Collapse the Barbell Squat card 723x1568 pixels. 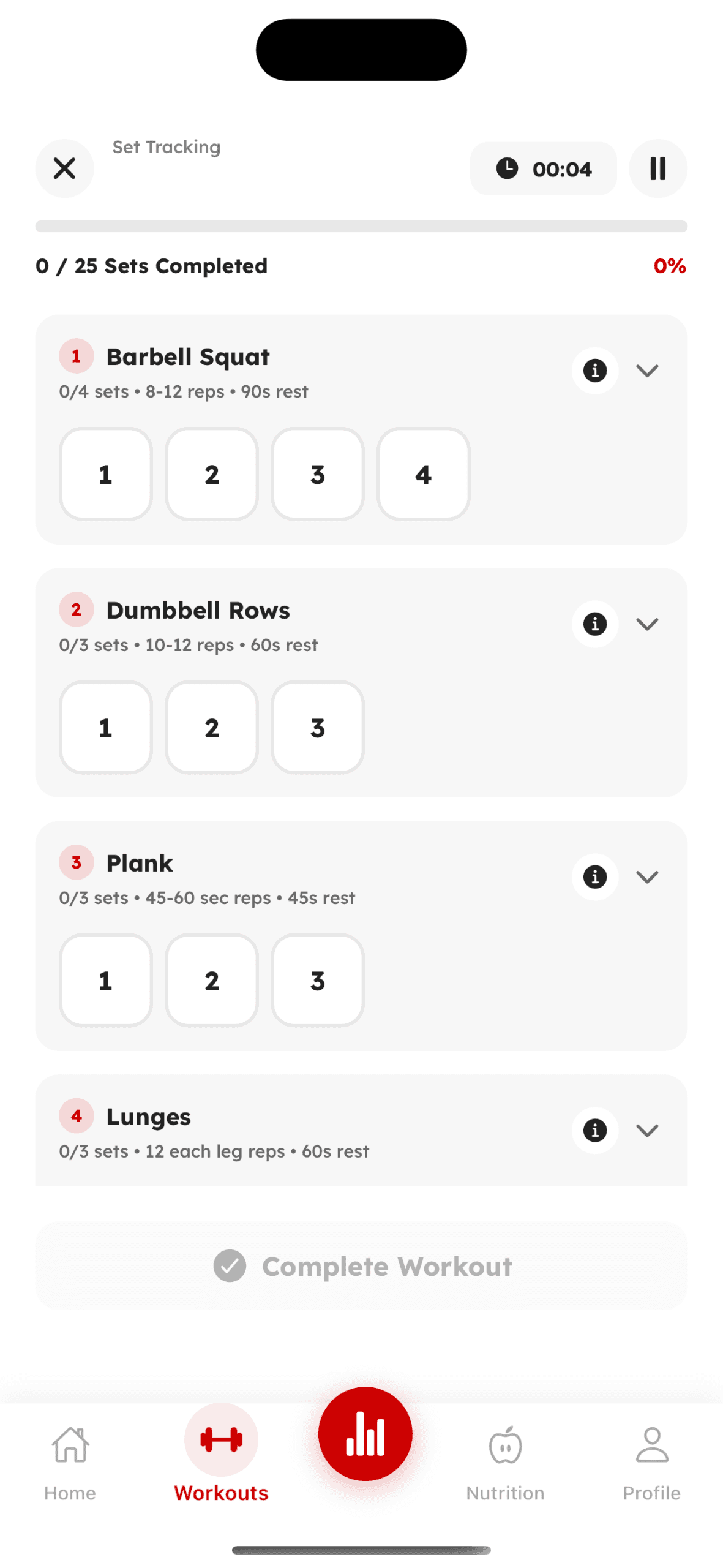[x=646, y=371]
